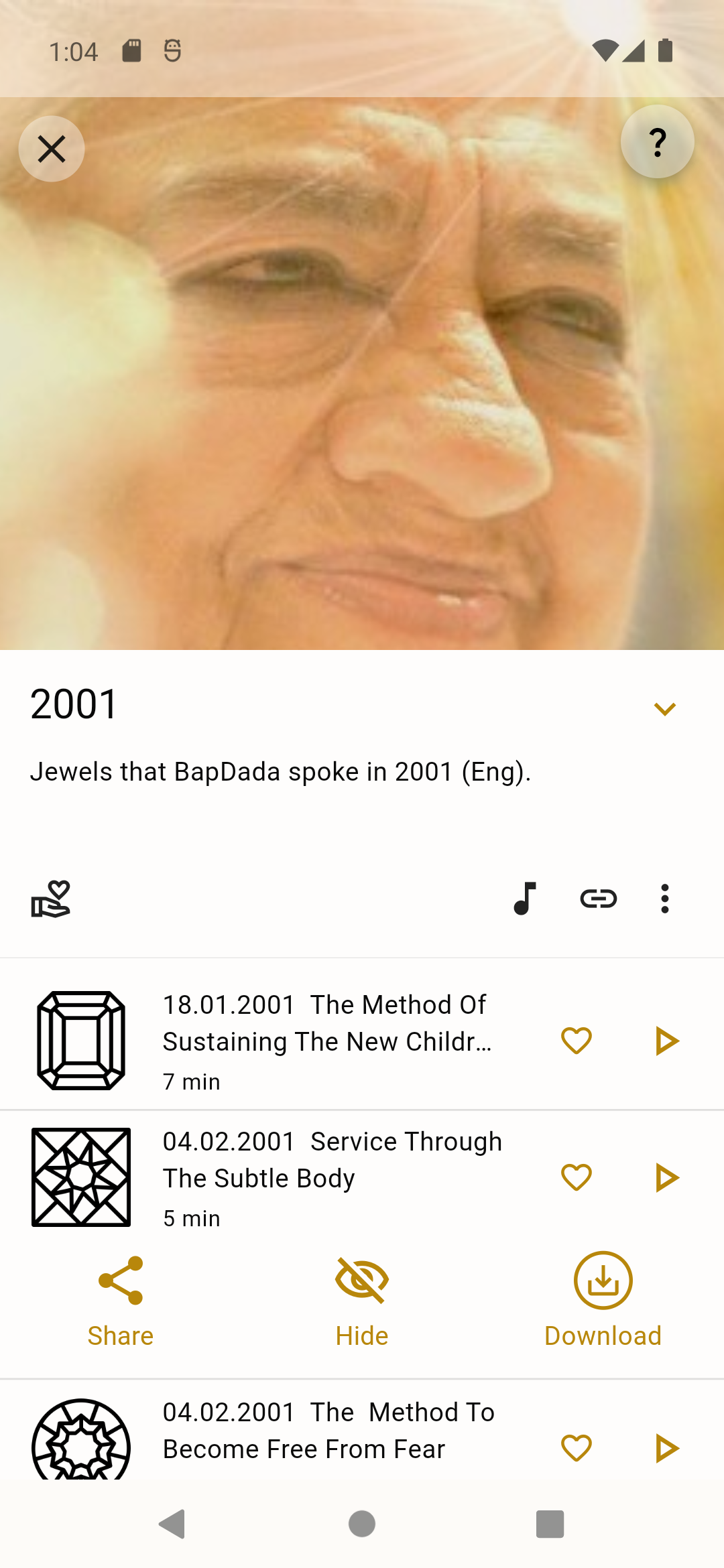
Task: Favorite the 18.01.2001 track
Action: click(577, 1041)
